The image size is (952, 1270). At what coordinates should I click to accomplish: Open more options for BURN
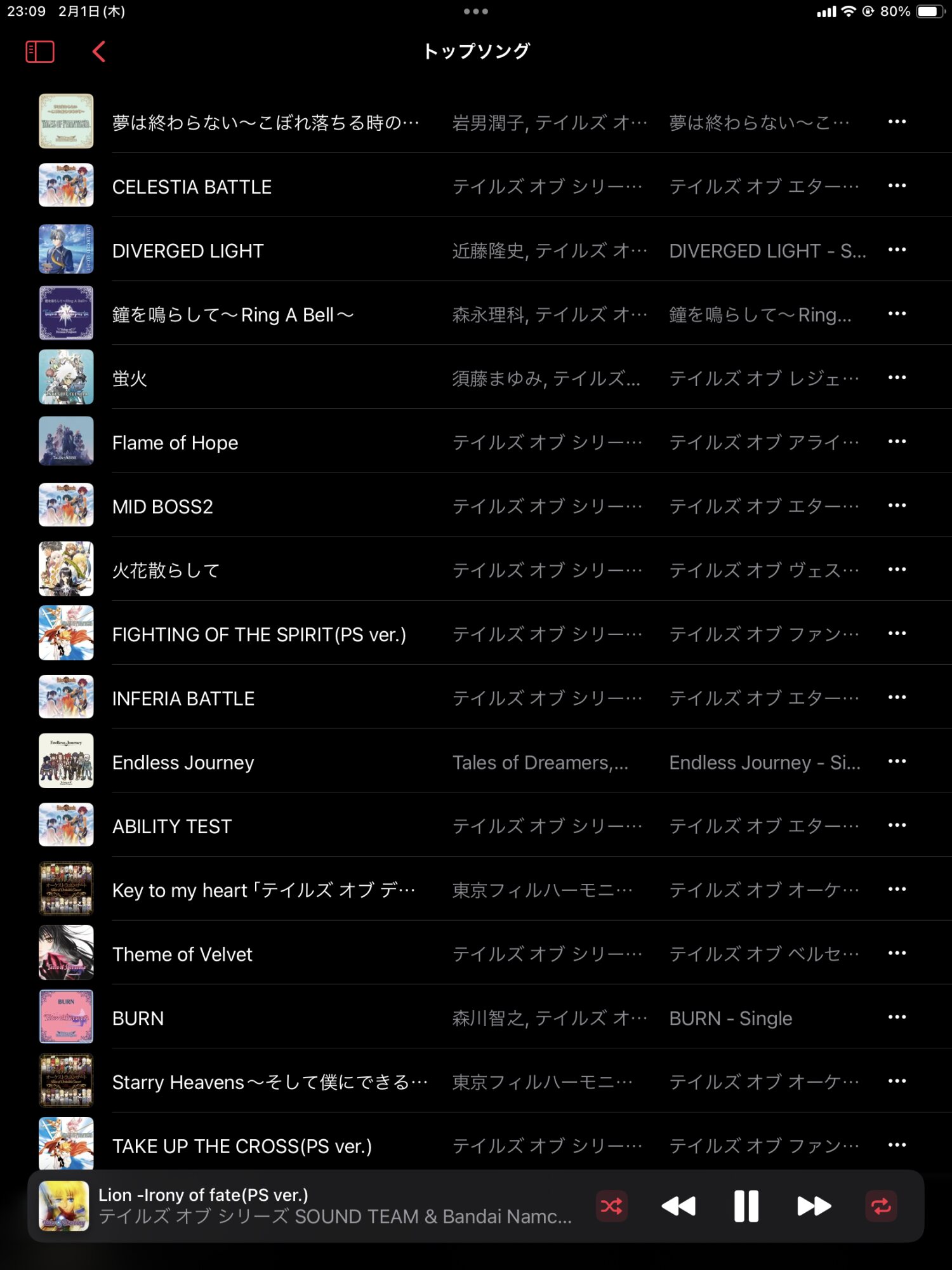point(897,1017)
